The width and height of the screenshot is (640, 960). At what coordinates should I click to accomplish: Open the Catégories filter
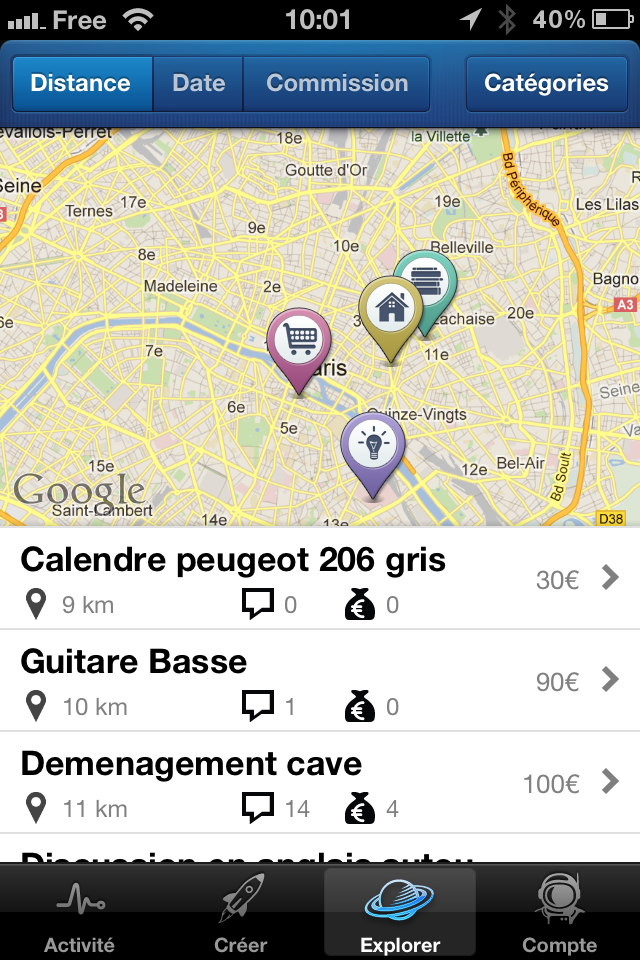coord(546,84)
